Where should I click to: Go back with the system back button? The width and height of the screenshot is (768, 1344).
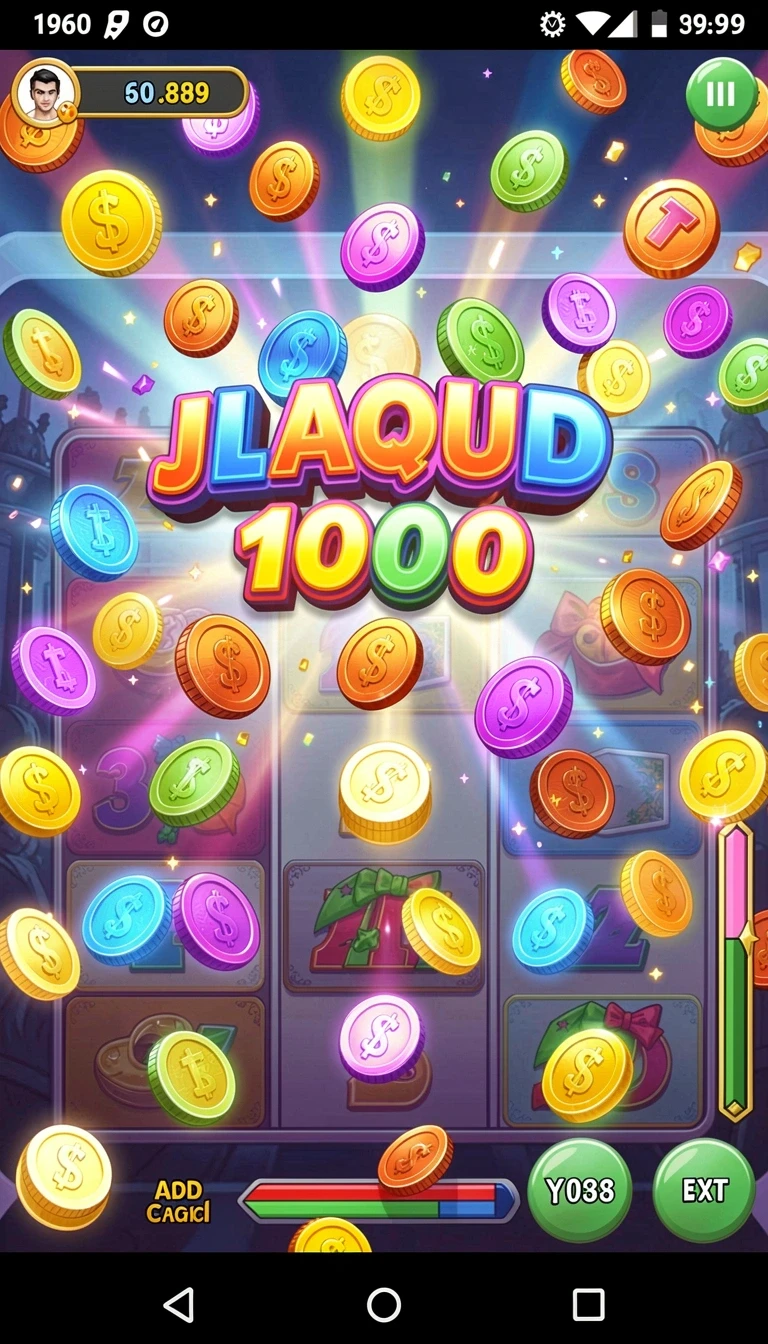pyautogui.click(x=179, y=1304)
